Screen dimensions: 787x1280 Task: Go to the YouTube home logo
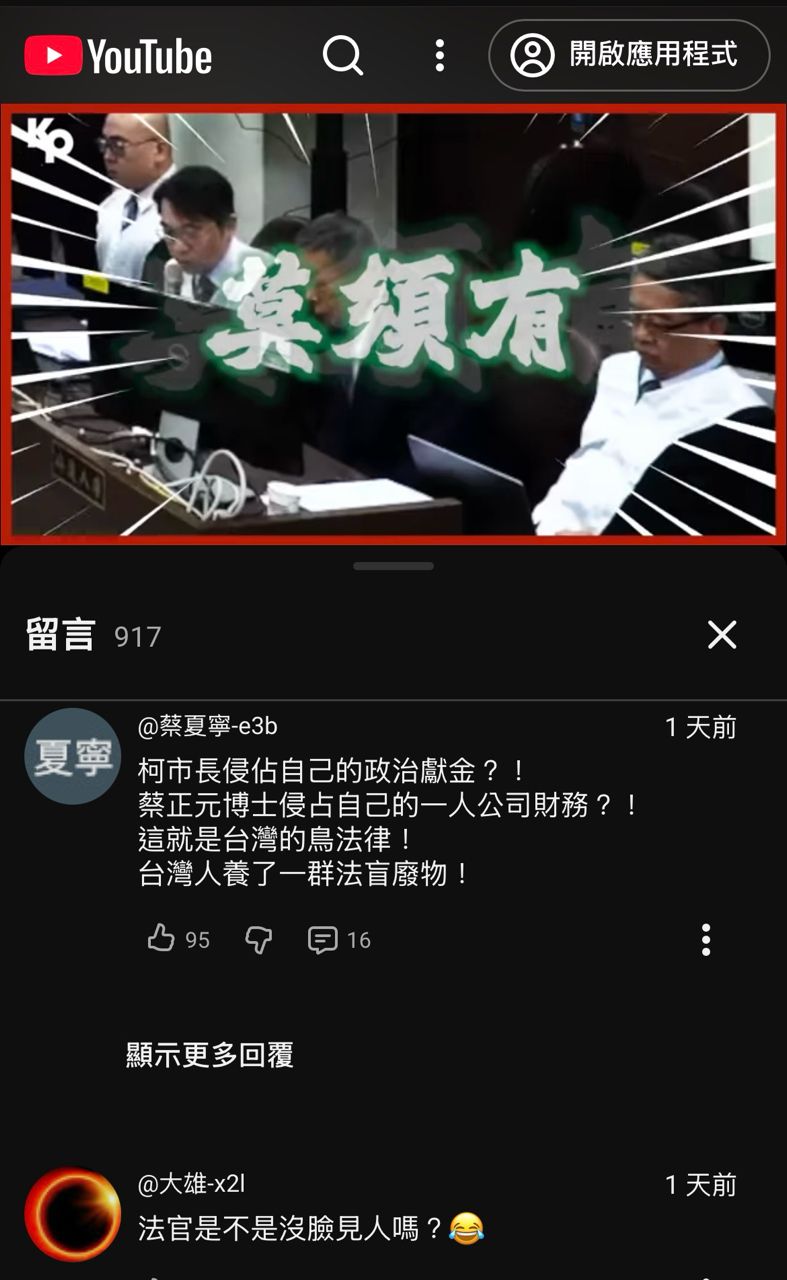118,55
